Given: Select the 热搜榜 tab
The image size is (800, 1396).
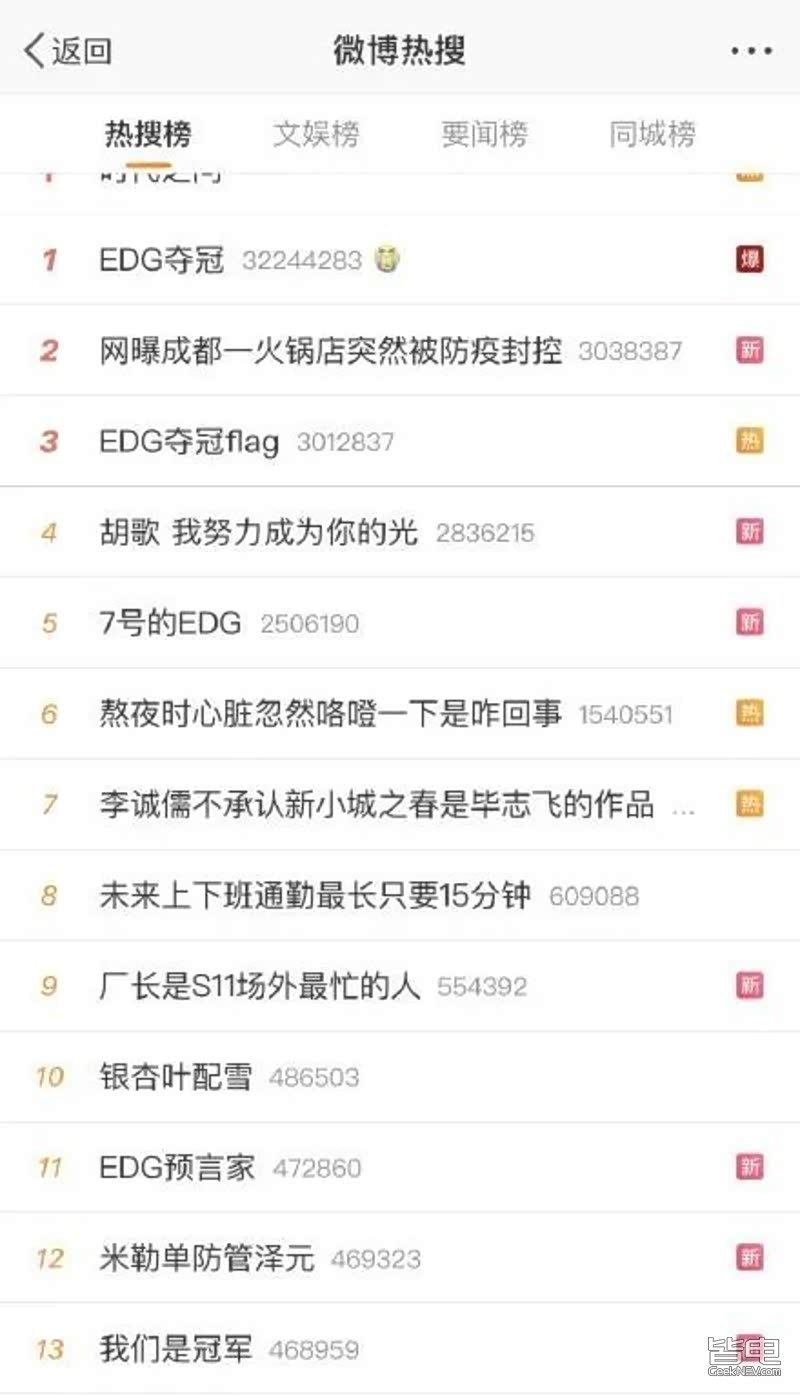Looking at the screenshot, I should tap(148, 134).
